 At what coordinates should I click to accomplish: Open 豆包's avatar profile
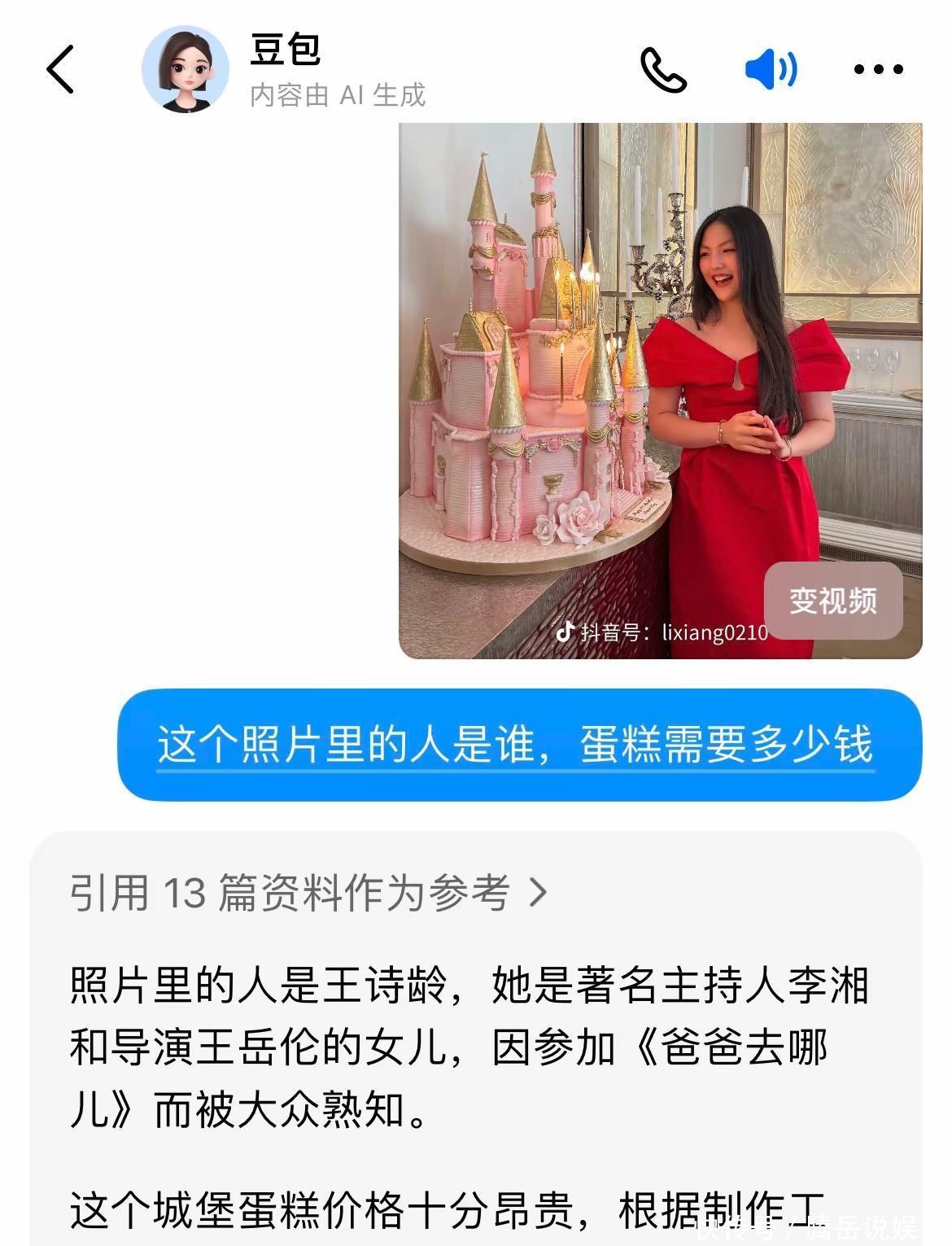[x=185, y=70]
